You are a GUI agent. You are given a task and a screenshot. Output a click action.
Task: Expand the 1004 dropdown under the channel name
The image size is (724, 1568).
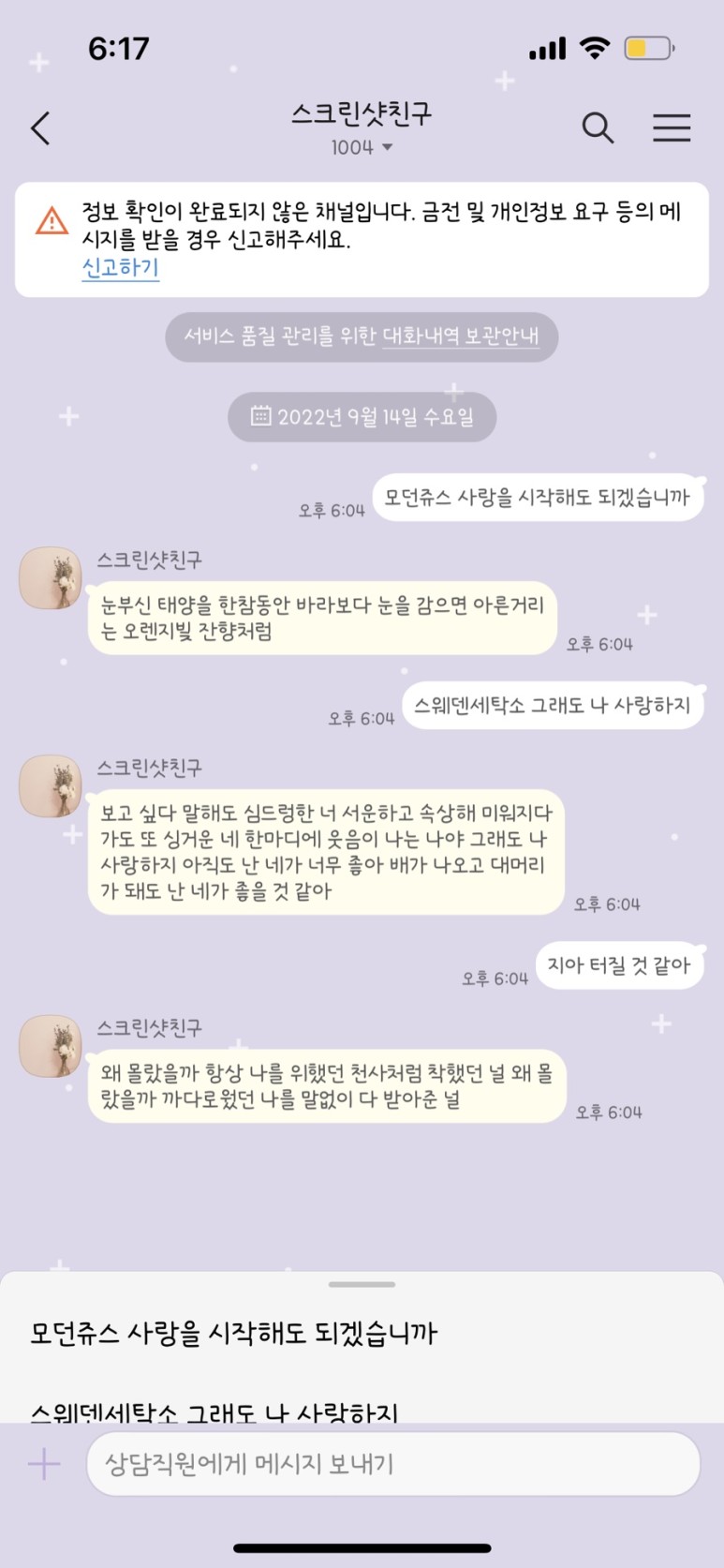point(362,147)
